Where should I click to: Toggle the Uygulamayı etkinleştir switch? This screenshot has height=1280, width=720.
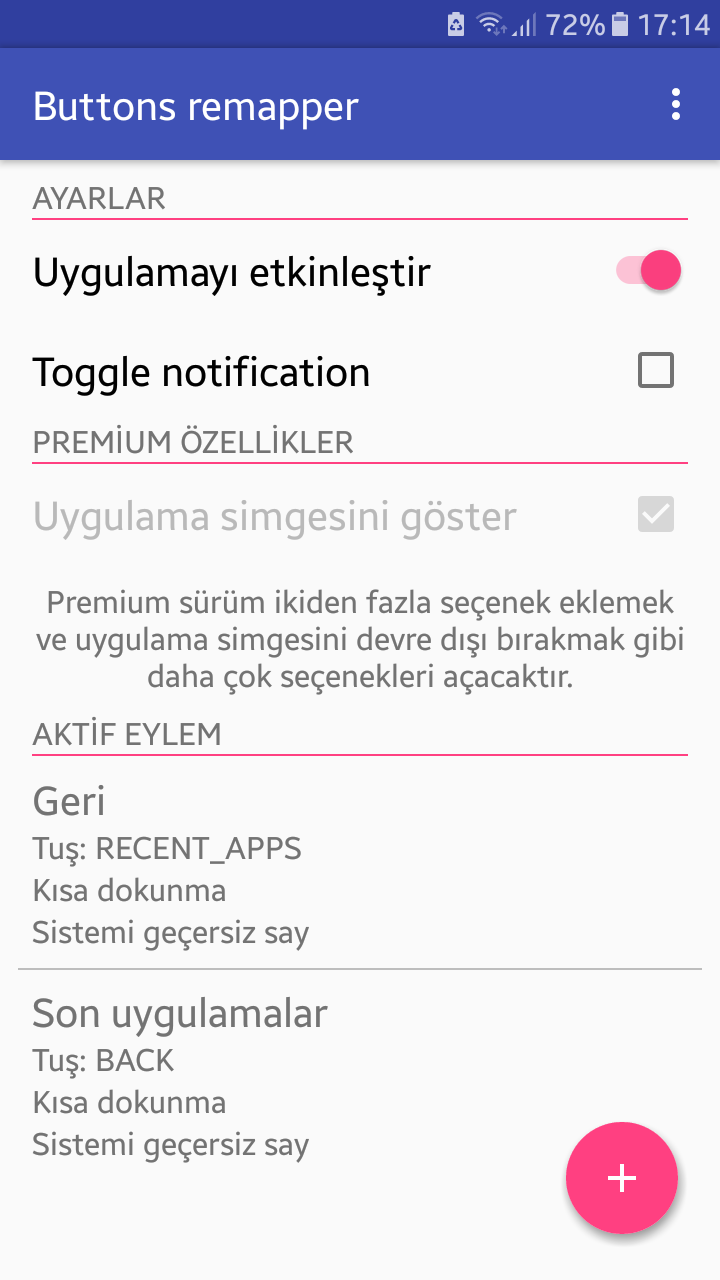point(649,271)
